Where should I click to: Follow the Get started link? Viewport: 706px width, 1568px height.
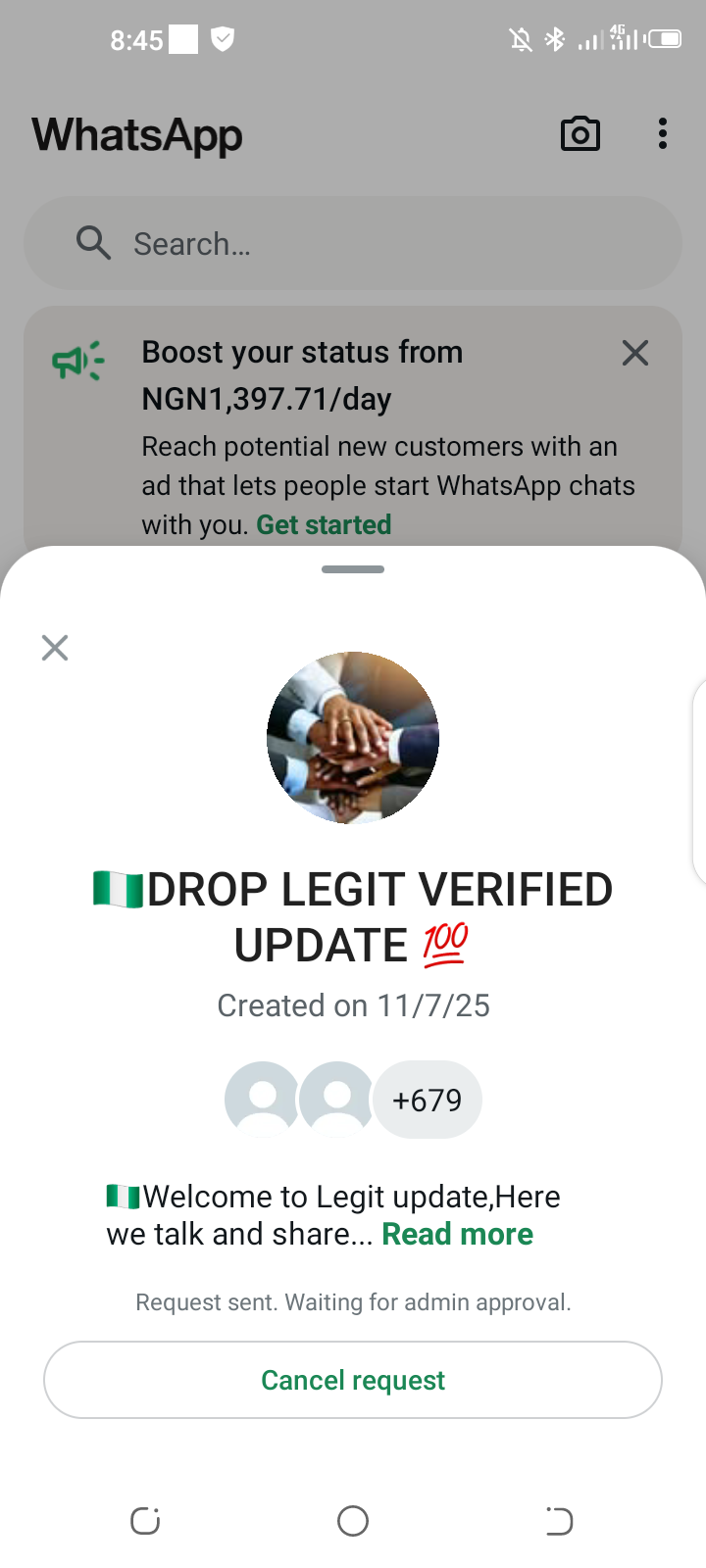(x=324, y=525)
